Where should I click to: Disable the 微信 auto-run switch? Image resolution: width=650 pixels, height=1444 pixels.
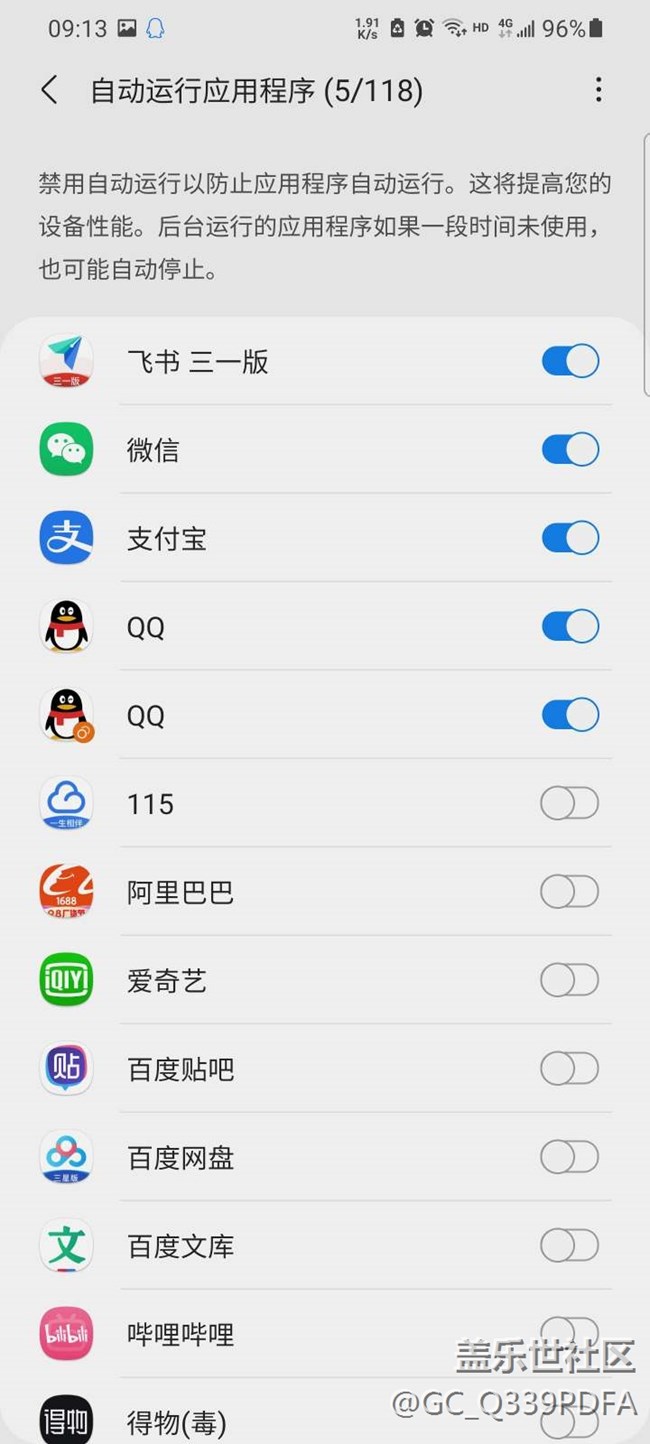[570, 450]
